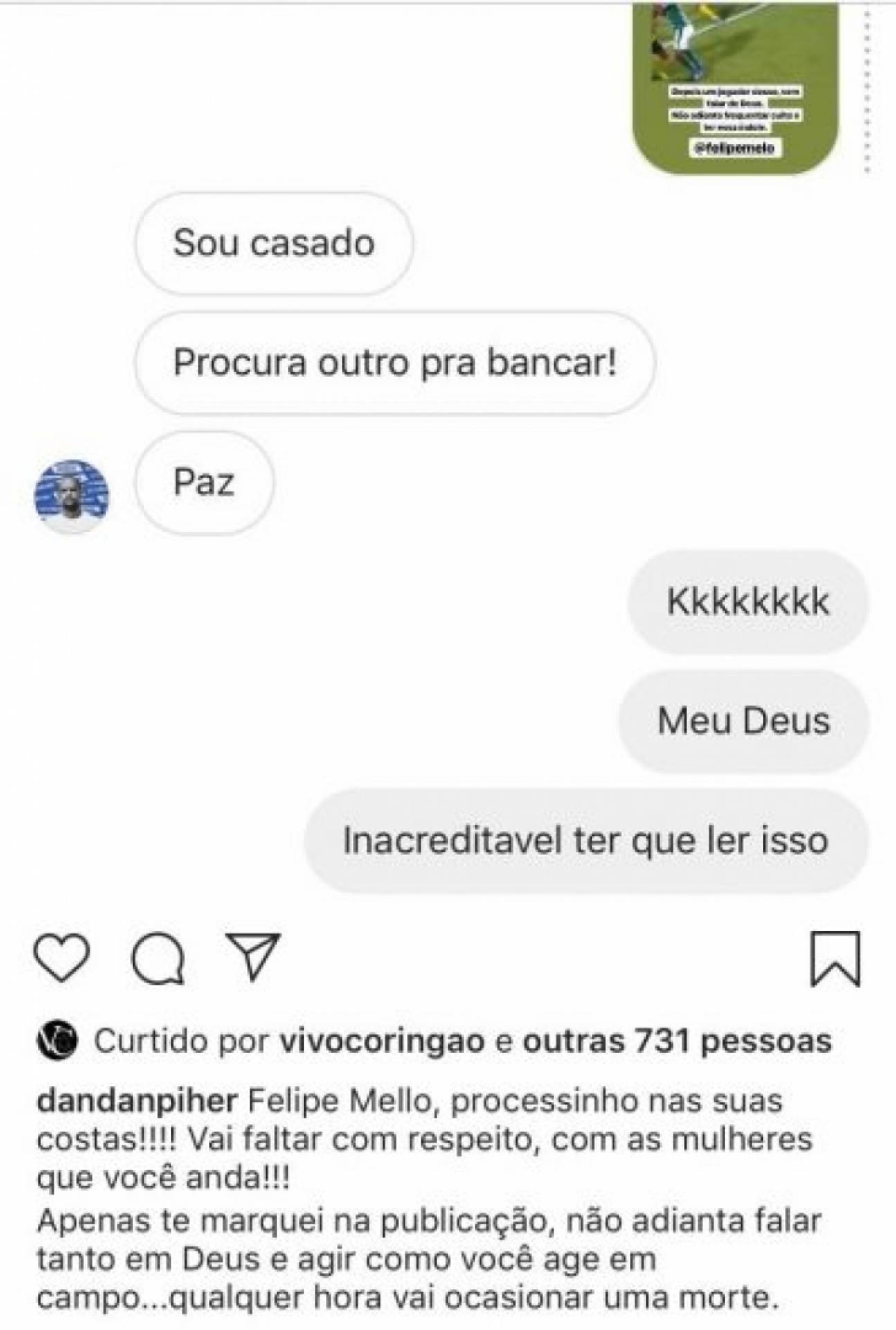The image size is (896, 1330).
Task: Like the post by dandanpiher
Action: point(62,957)
